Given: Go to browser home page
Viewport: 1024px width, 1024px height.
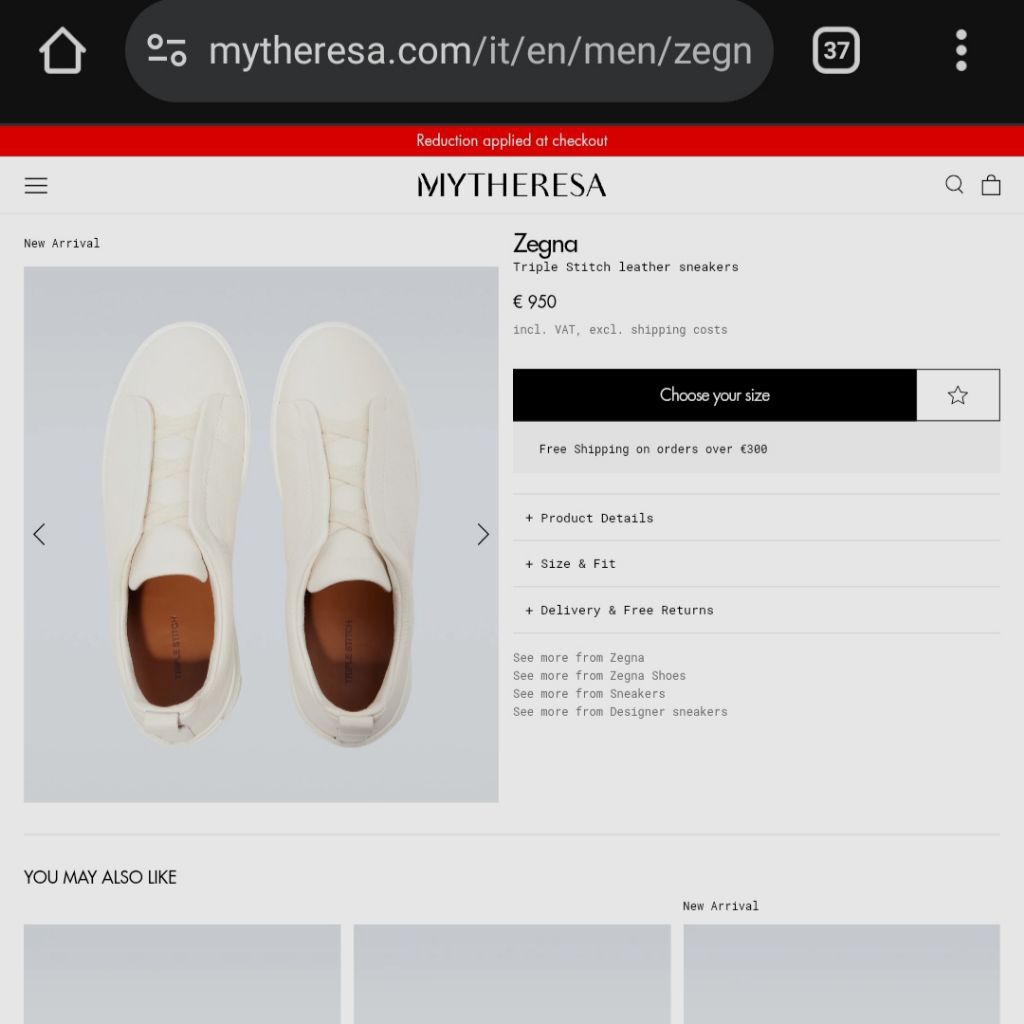Looking at the screenshot, I should [62, 50].
